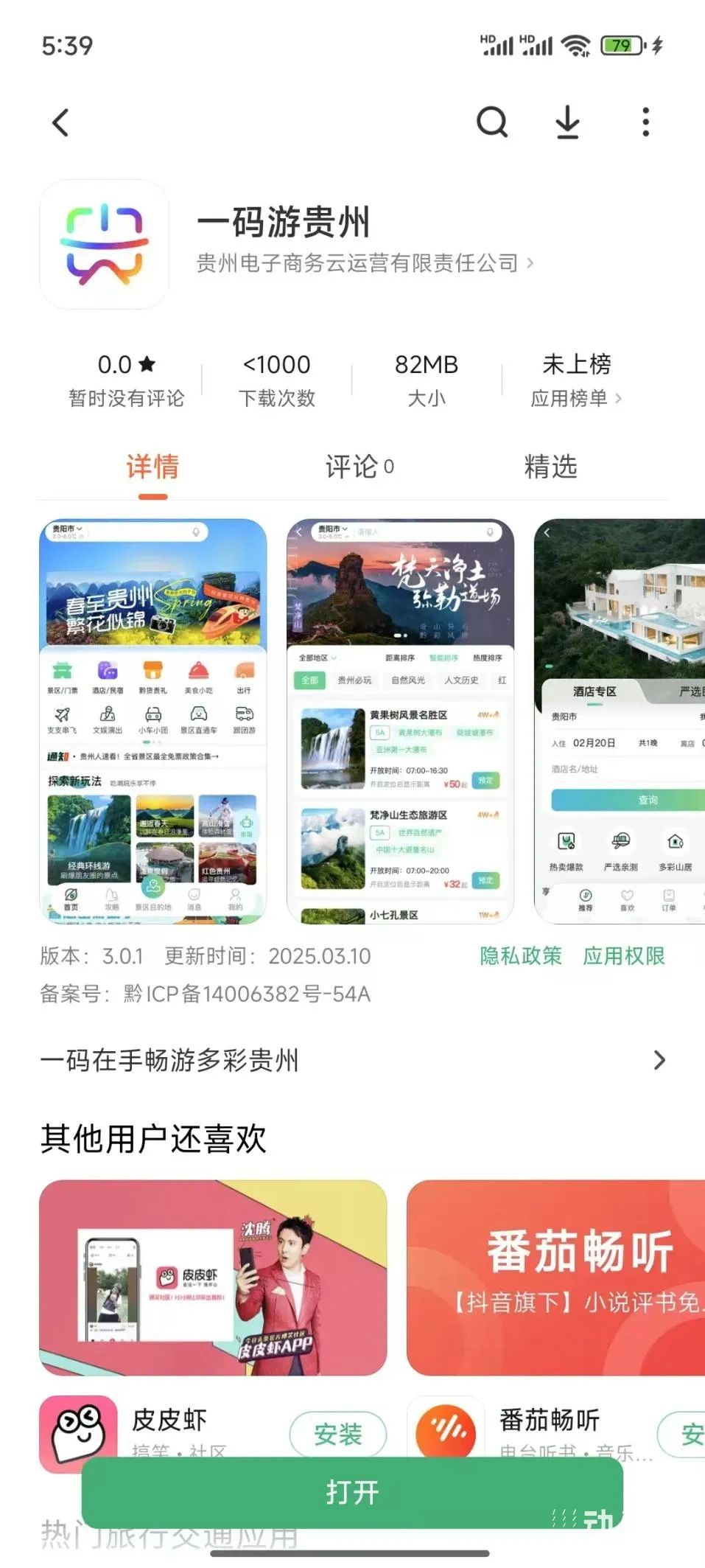Open the second screenshot 梵天净土
Viewport: 705px width, 1568px height.
click(x=400, y=721)
